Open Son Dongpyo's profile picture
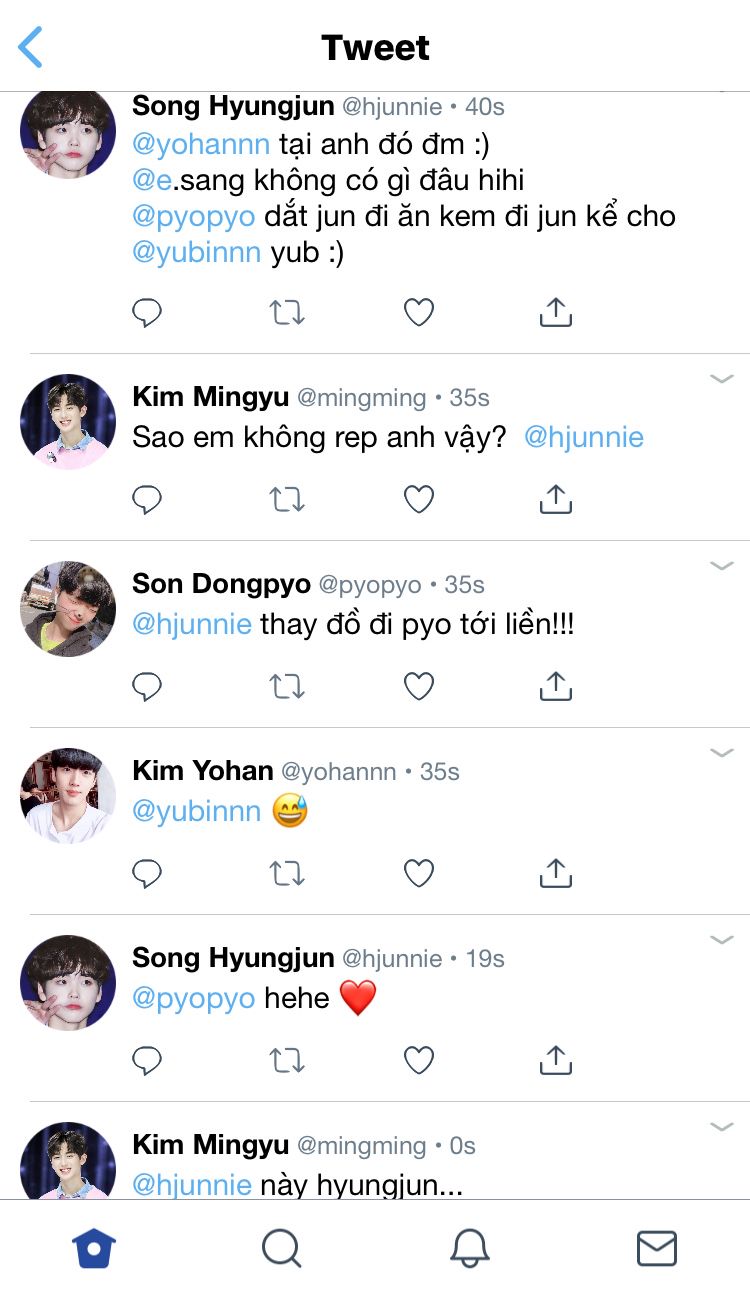The image size is (750, 1297). (x=68, y=609)
